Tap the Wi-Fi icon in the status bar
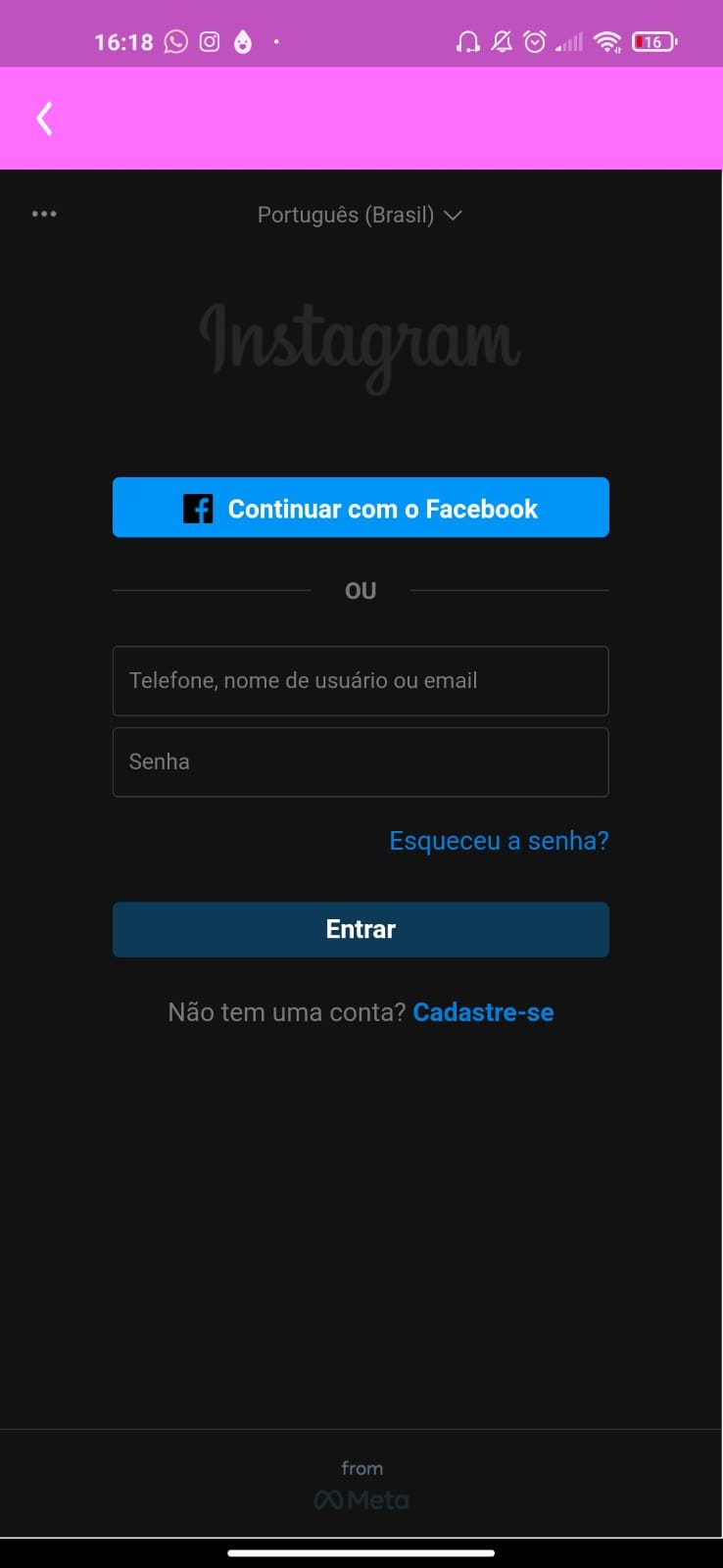This screenshot has width=723, height=1568. click(x=605, y=42)
